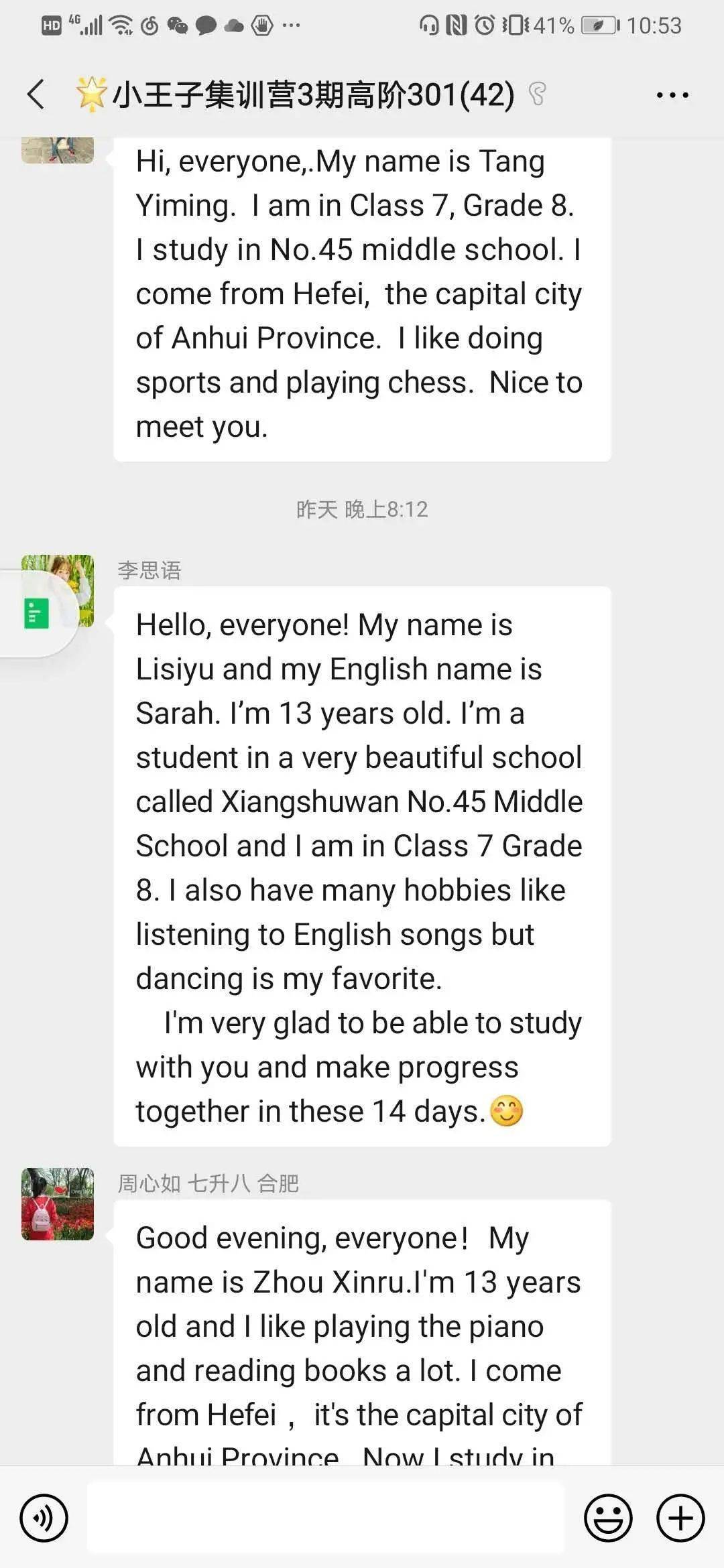Tap the message text field

point(325,1517)
